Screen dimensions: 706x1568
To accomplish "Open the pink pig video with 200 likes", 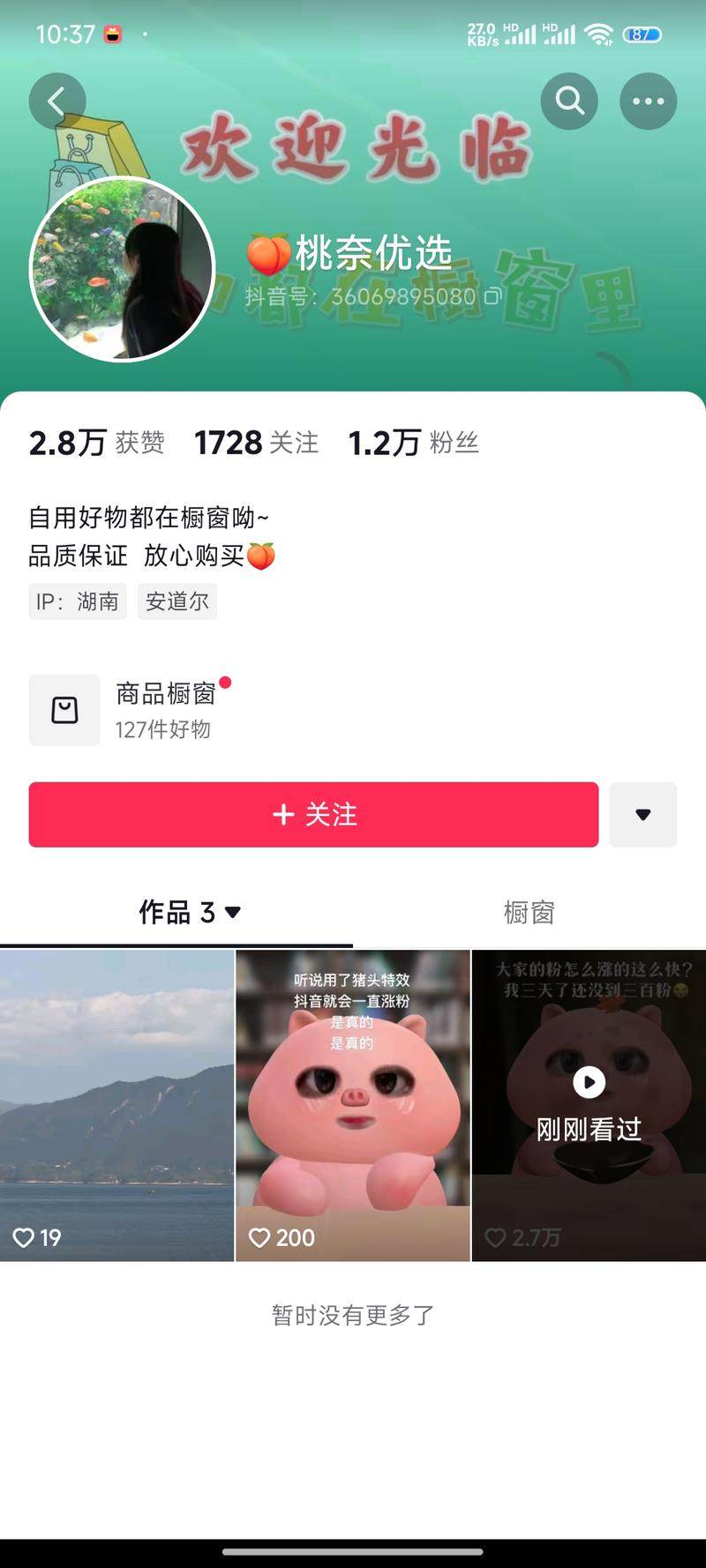I will (352, 1105).
